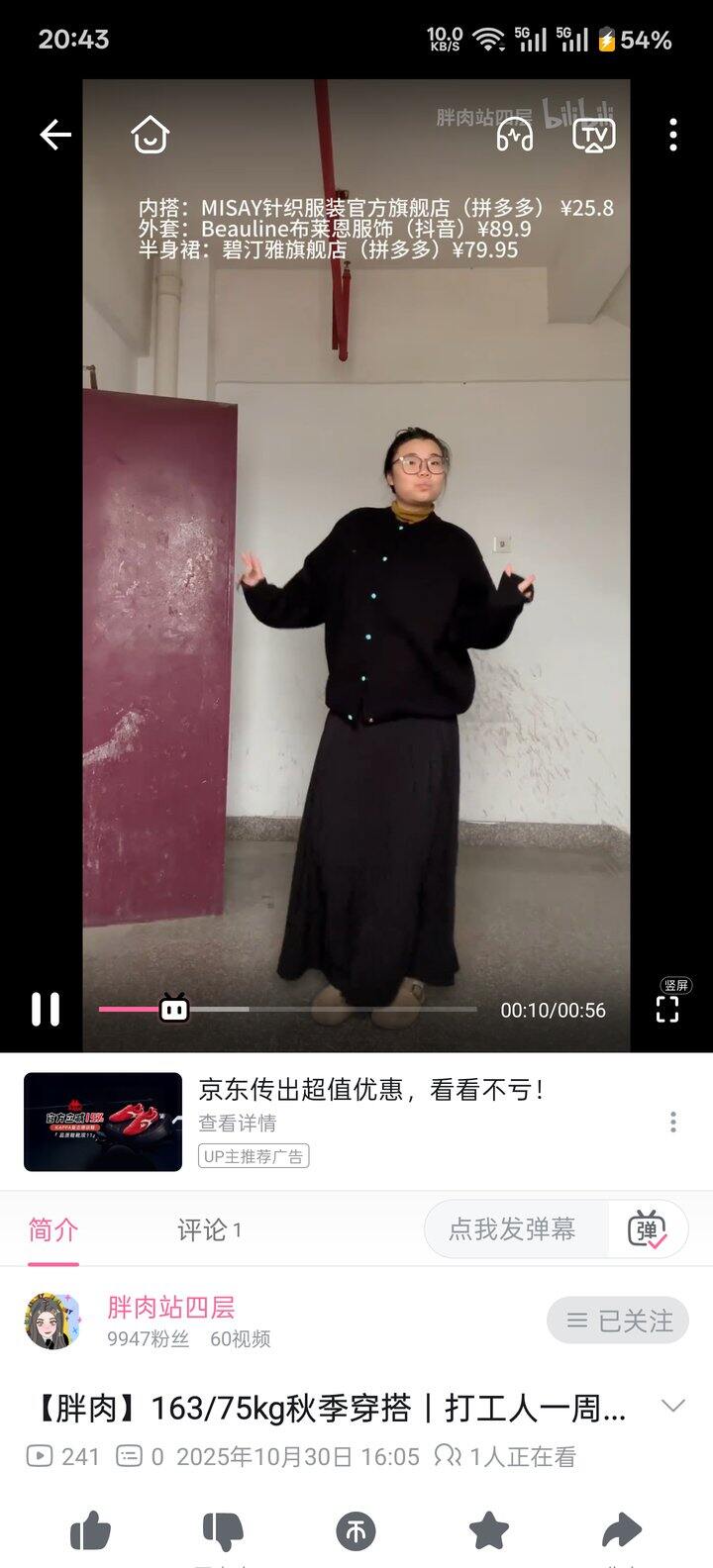
Task: Like this video
Action: point(91,1530)
